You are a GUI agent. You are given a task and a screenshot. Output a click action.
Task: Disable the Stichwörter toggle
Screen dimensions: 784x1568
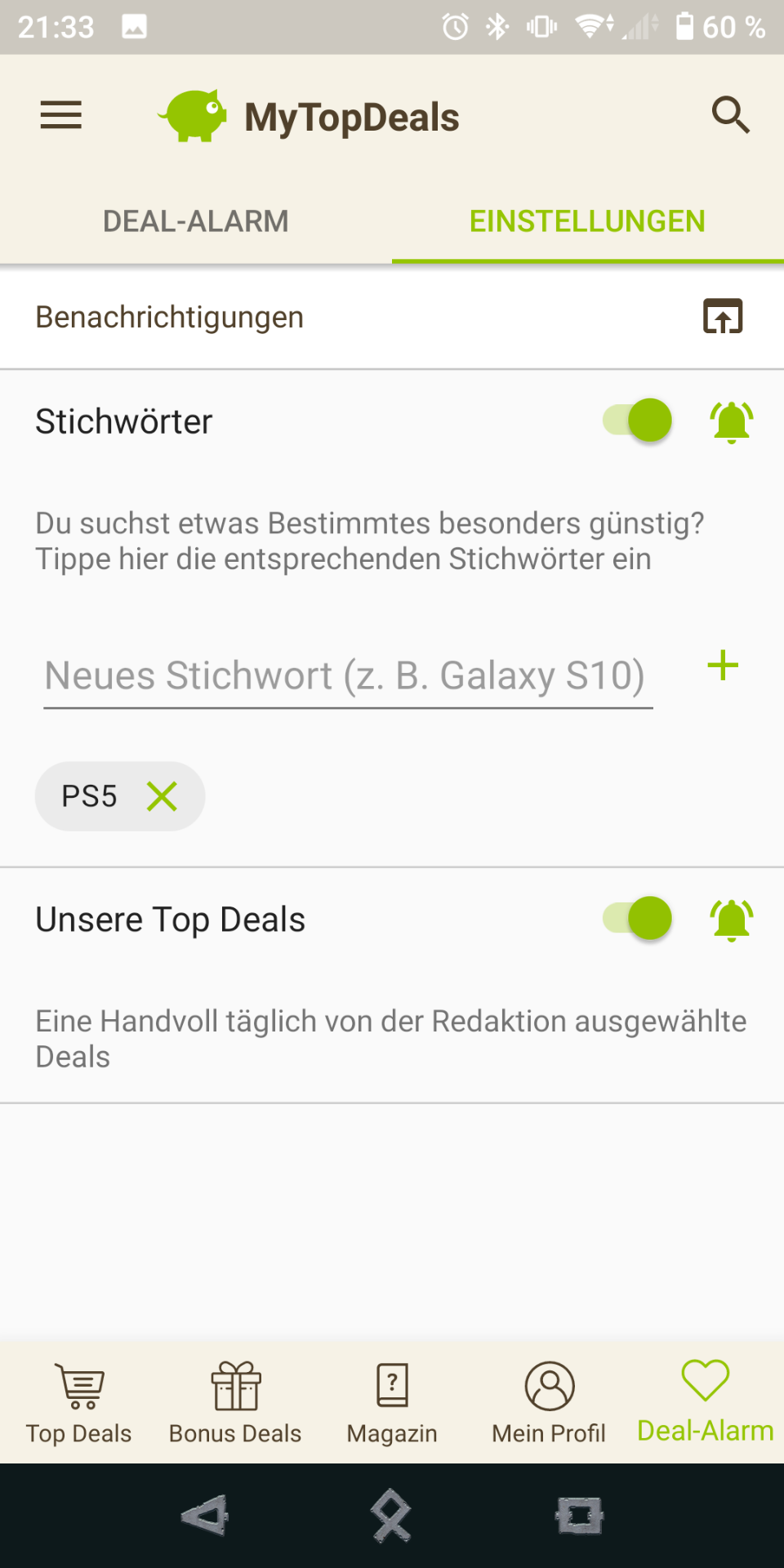pos(638,421)
